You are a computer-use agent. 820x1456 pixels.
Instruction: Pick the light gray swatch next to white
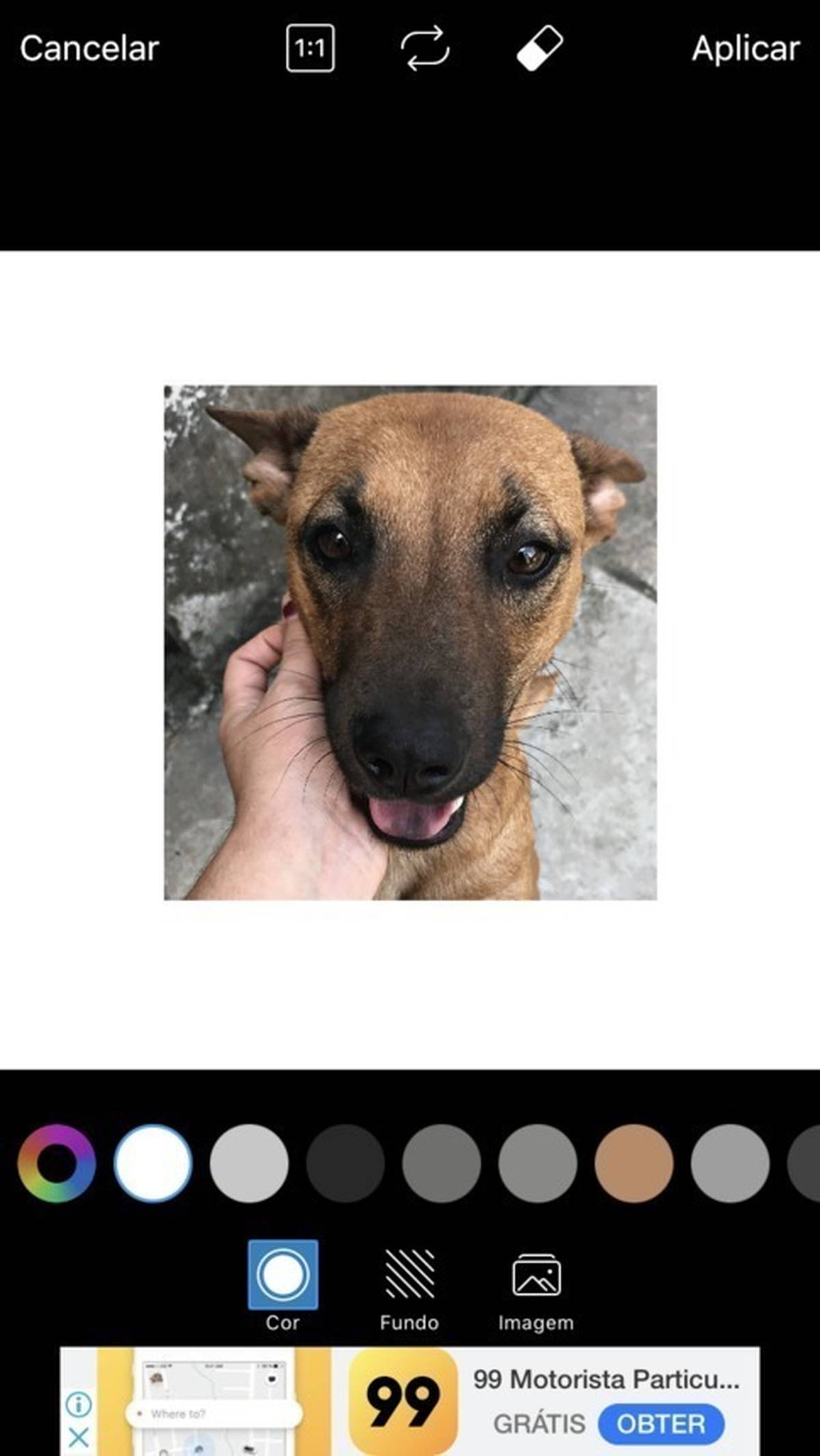tap(249, 1163)
